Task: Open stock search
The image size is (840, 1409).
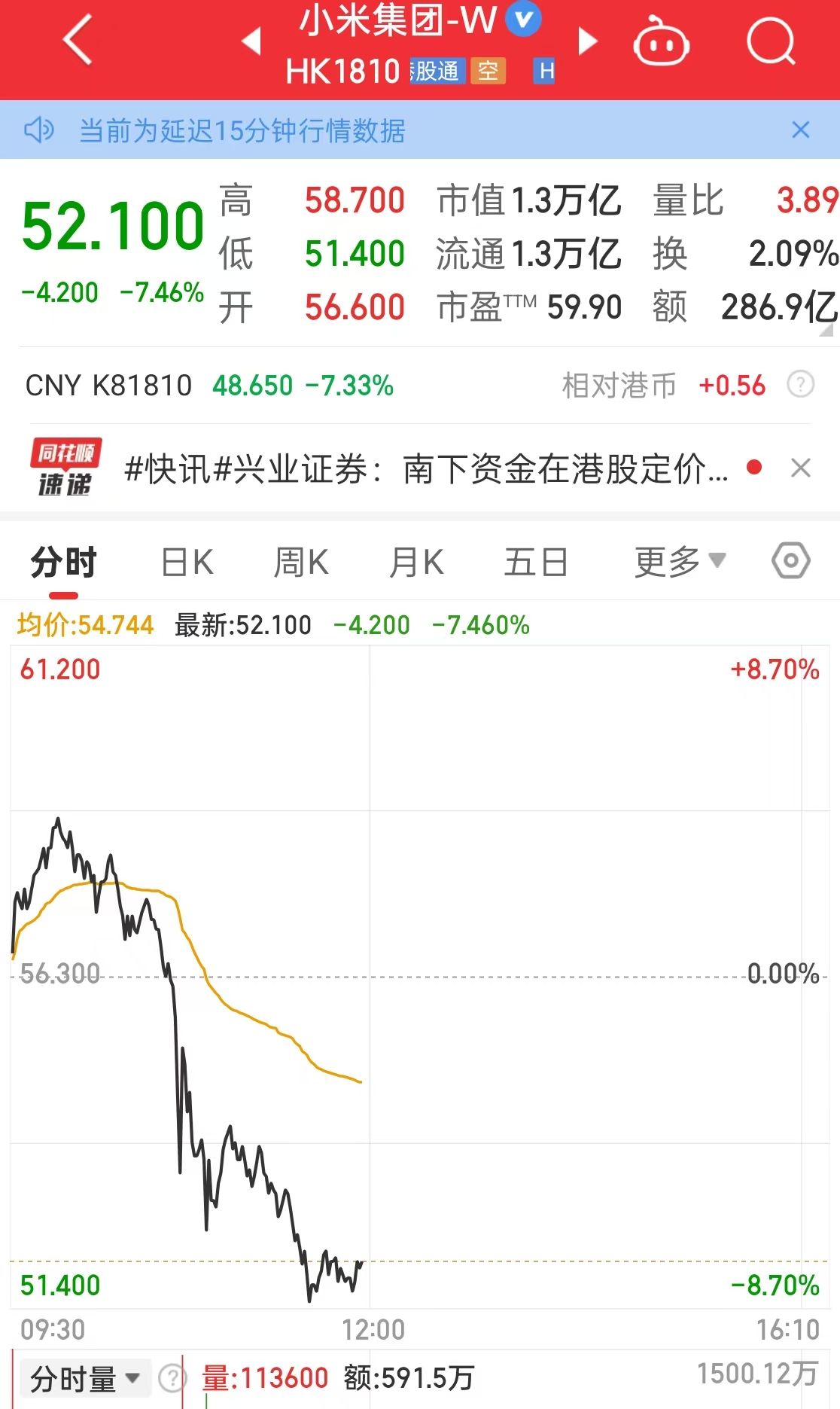Action: 771,41
